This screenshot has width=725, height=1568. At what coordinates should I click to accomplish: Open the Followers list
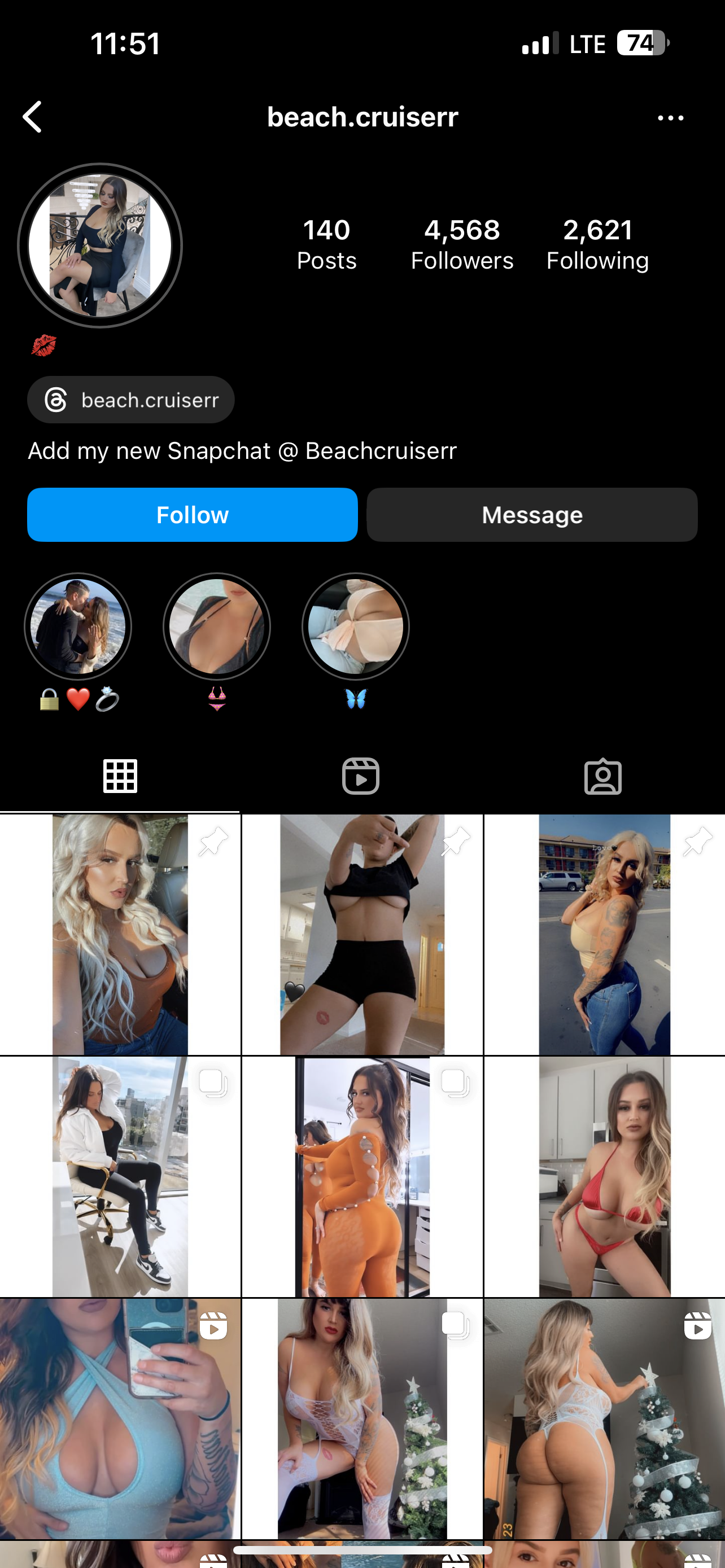tap(461, 245)
